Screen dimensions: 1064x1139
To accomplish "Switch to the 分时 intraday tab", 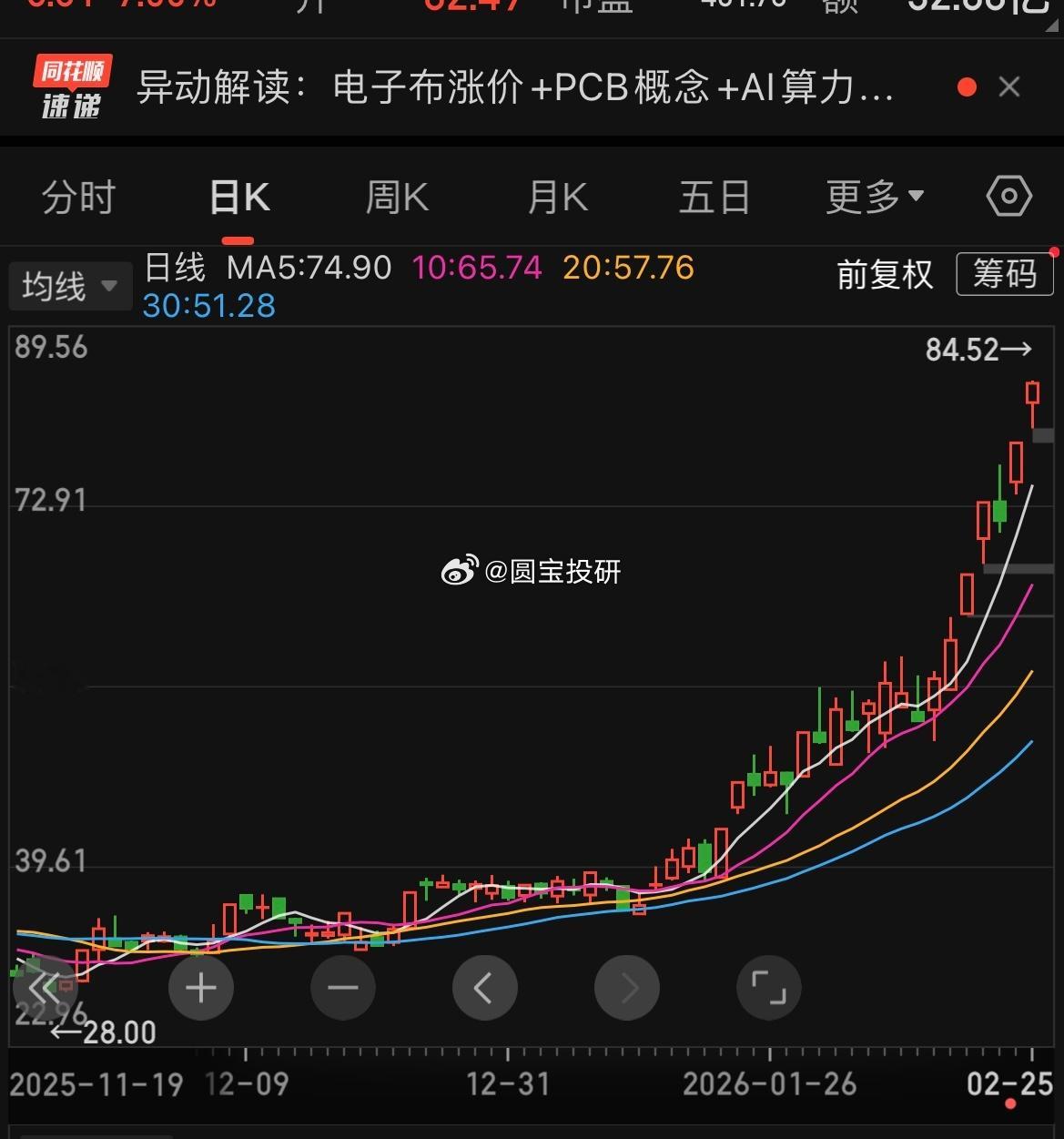I will pos(78,196).
